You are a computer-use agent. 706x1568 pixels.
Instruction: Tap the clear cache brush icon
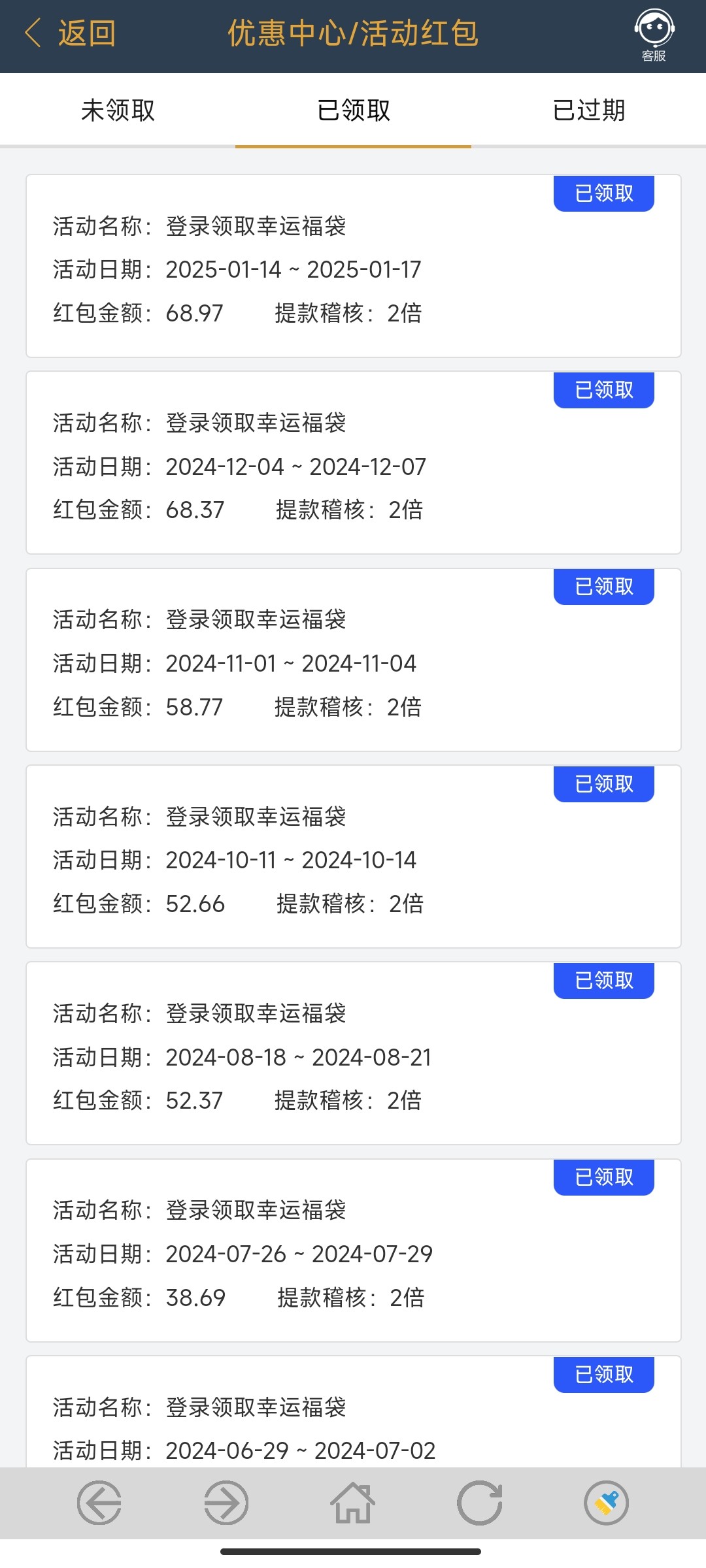607,1503
